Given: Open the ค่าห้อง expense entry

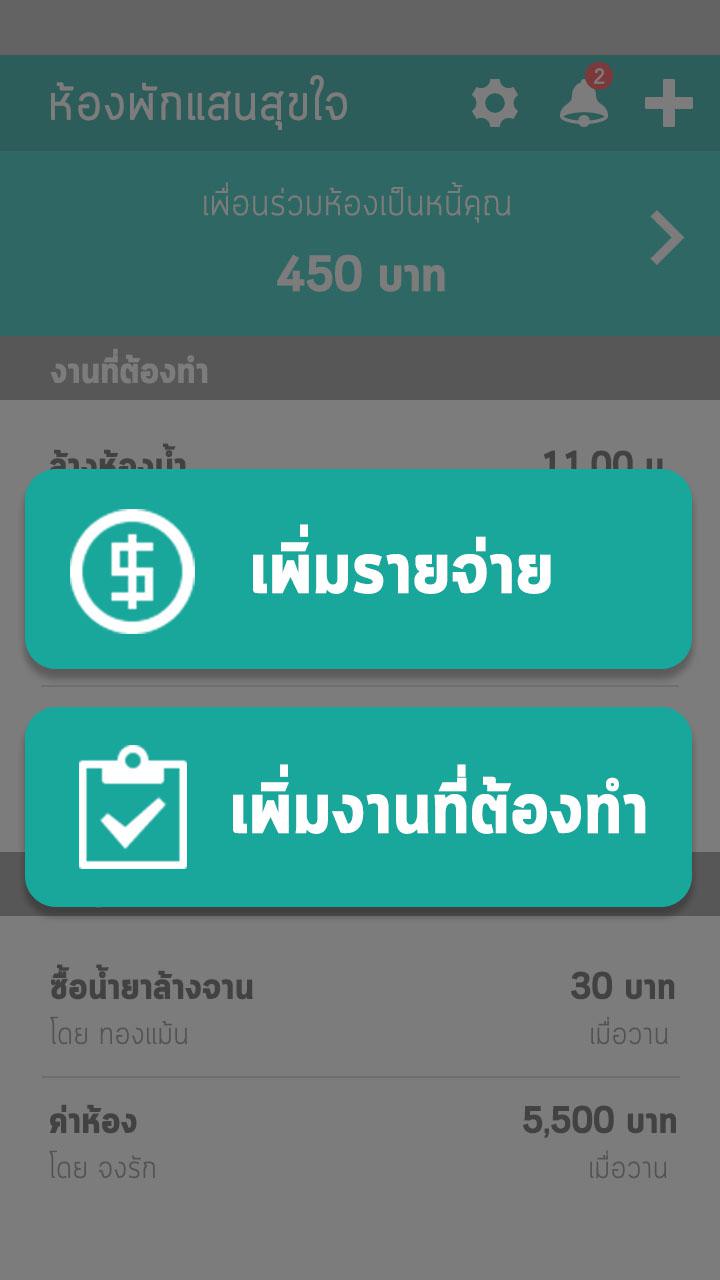Looking at the screenshot, I should click(360, 1143).
